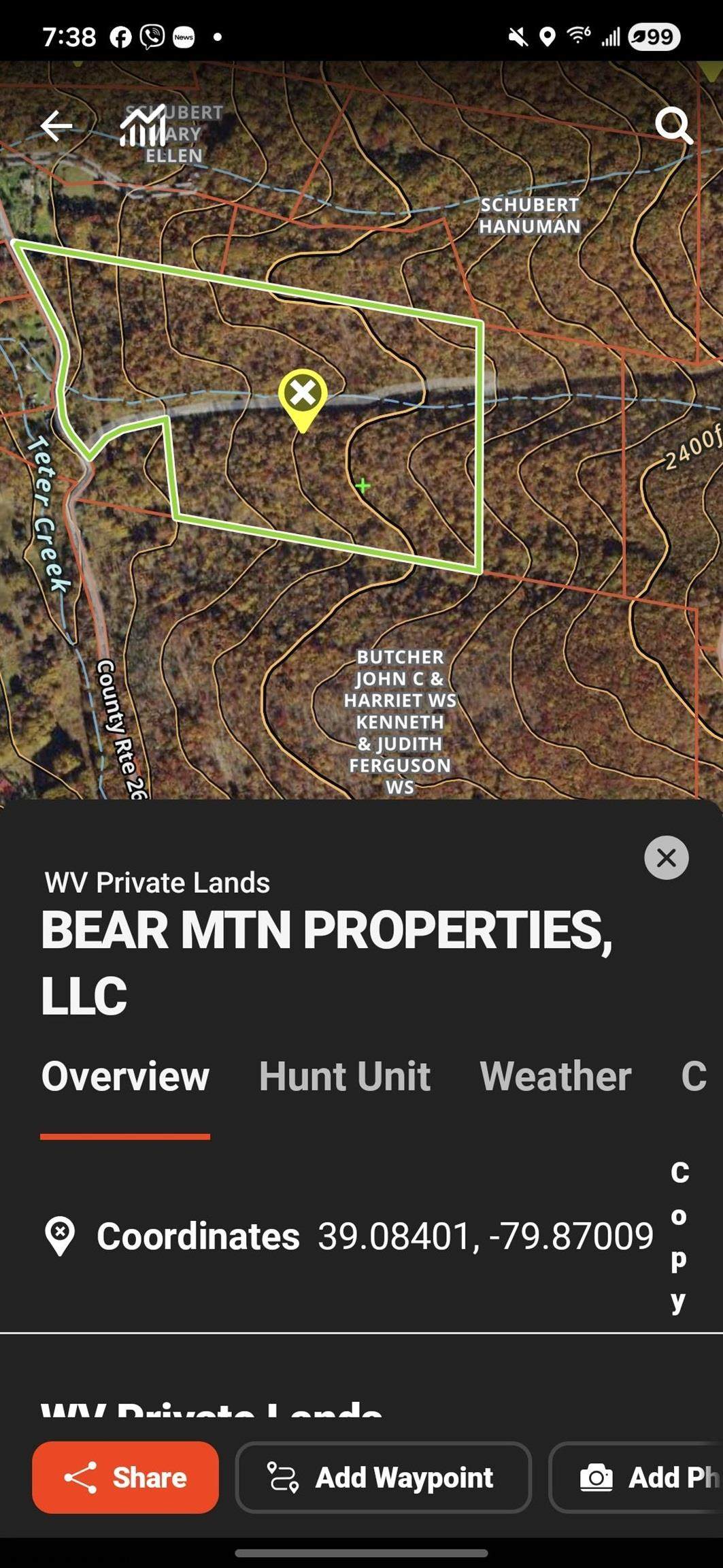This screenshot has height=1568, width=723.
Task: Open the map search magnifier
Action: 673,125
